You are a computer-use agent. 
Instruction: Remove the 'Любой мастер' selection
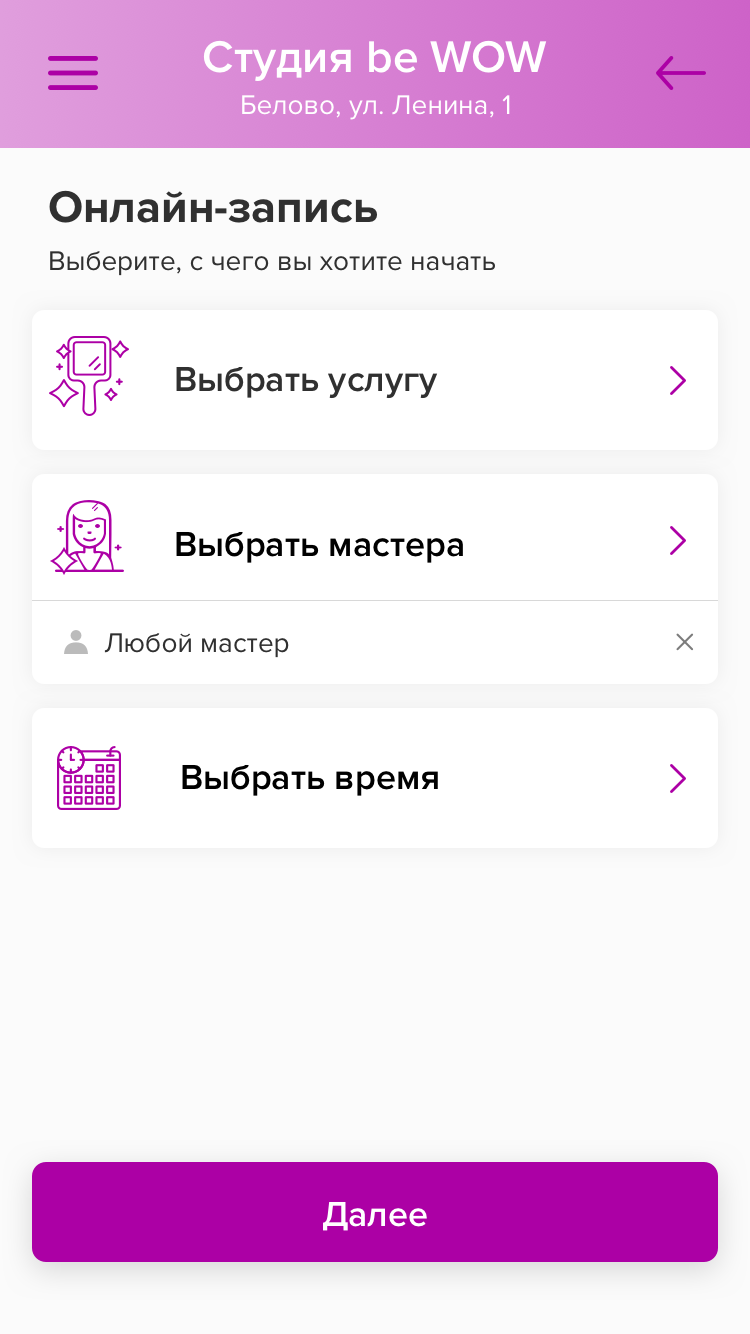point(684,642)
